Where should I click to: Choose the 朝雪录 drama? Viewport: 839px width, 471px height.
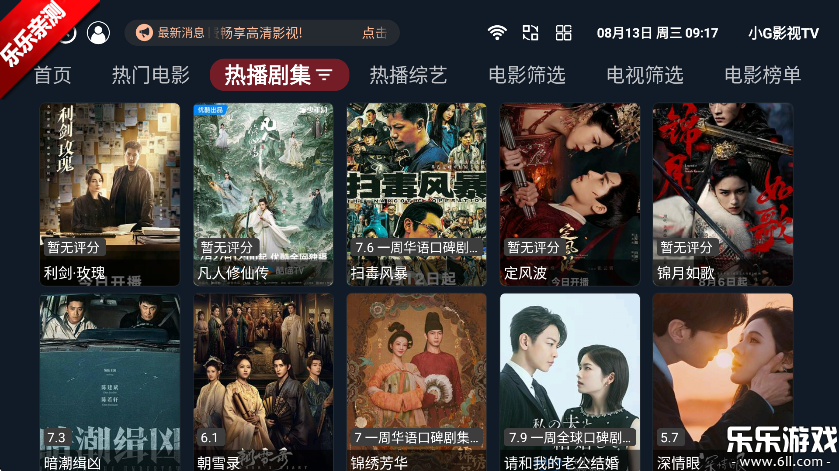(263, 382)
